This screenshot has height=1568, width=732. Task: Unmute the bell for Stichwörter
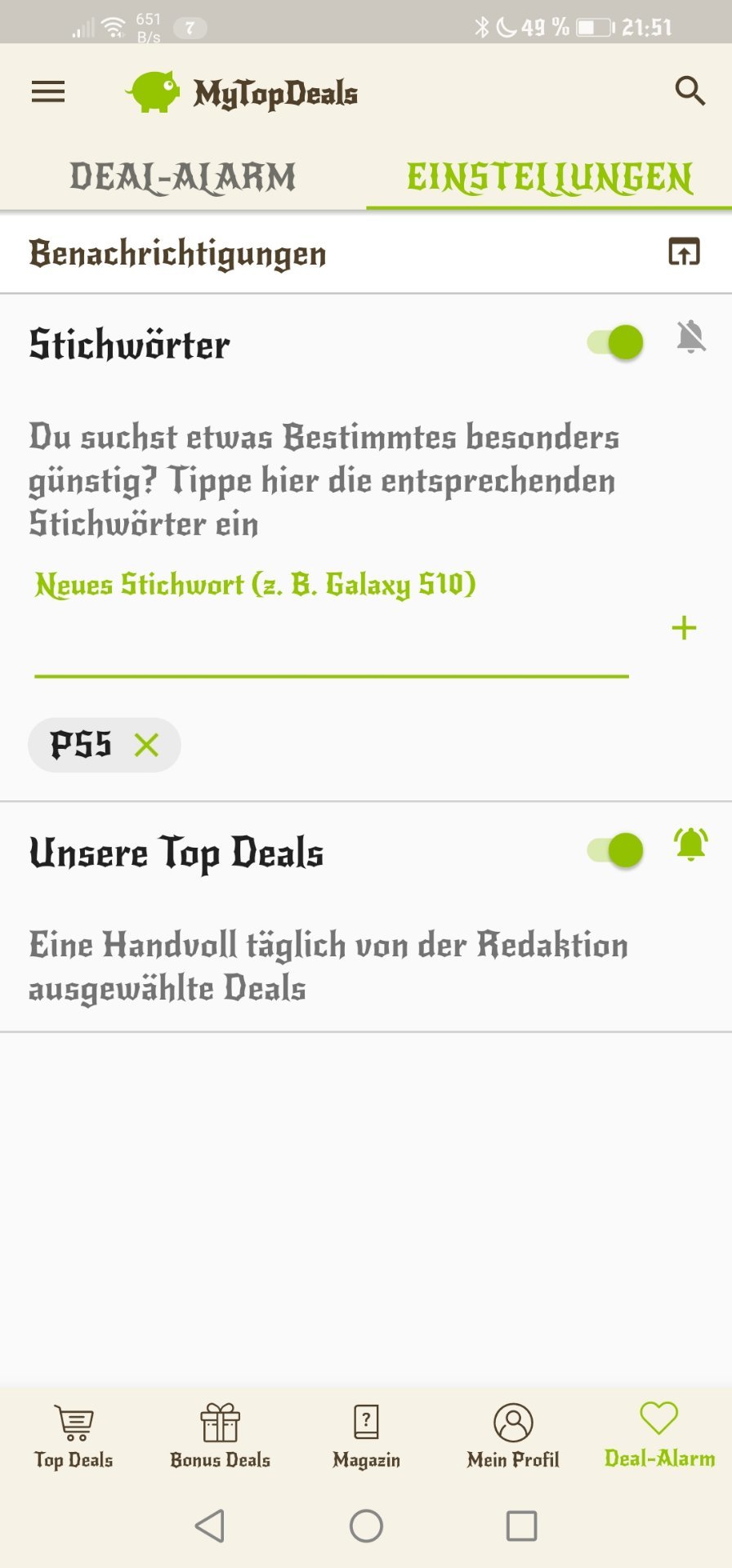(690, 336)
